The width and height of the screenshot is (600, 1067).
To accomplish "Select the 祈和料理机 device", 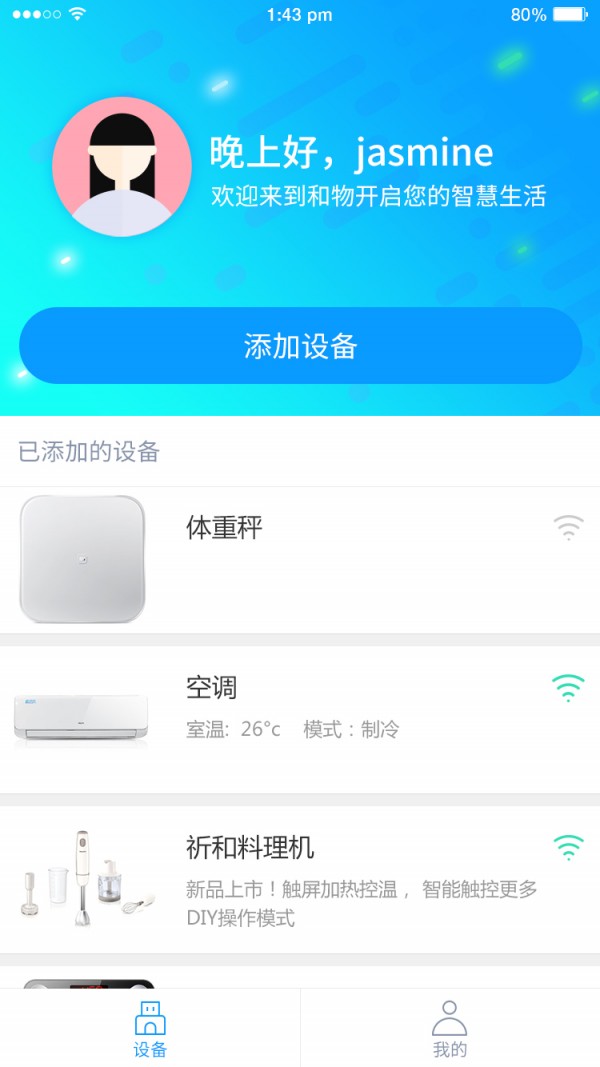I will [x=300, y=878].
